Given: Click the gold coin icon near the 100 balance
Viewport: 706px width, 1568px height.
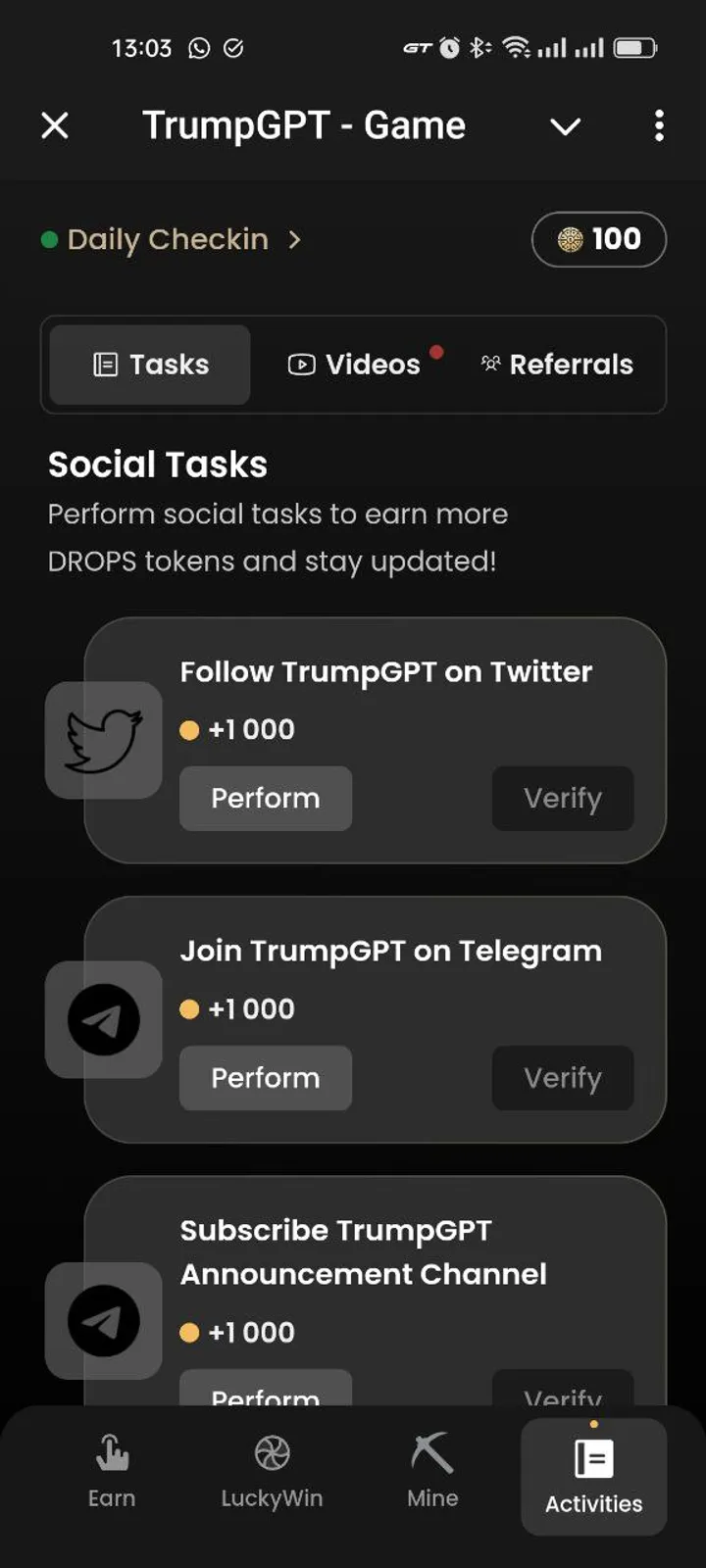Looking at the screenshot, I should [570, 239].
